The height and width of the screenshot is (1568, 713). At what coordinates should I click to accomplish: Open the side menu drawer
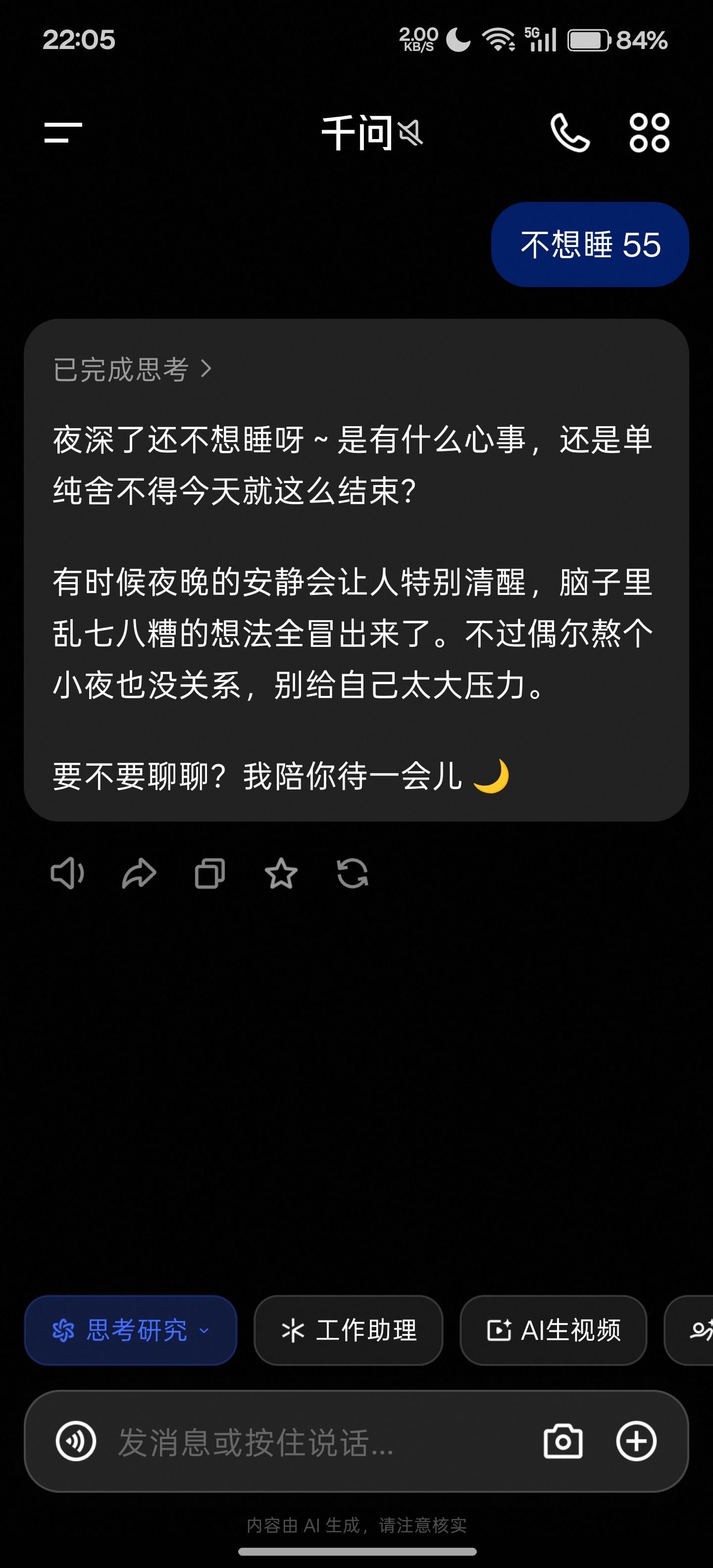63,133
